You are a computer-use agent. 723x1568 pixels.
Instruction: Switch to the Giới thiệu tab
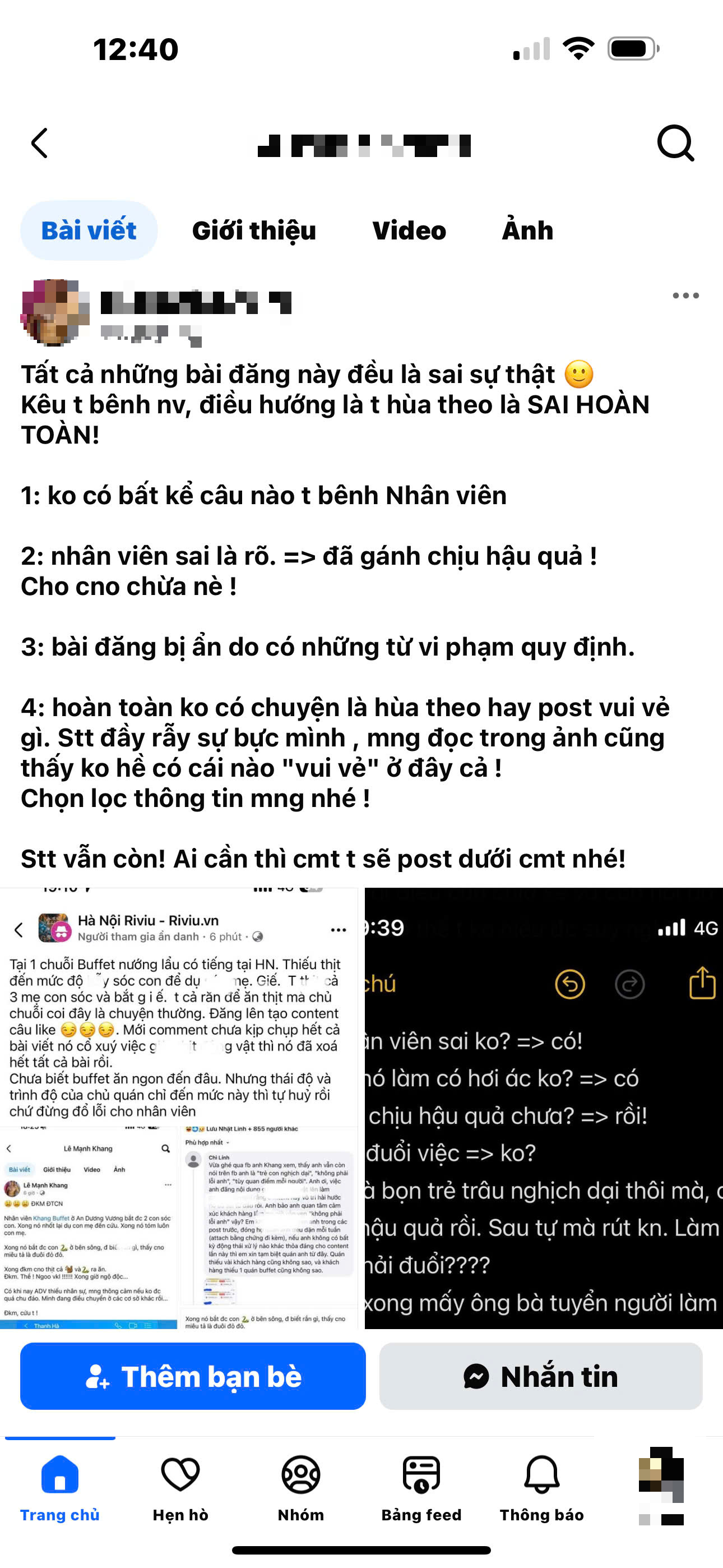click(x=254, y=230)
